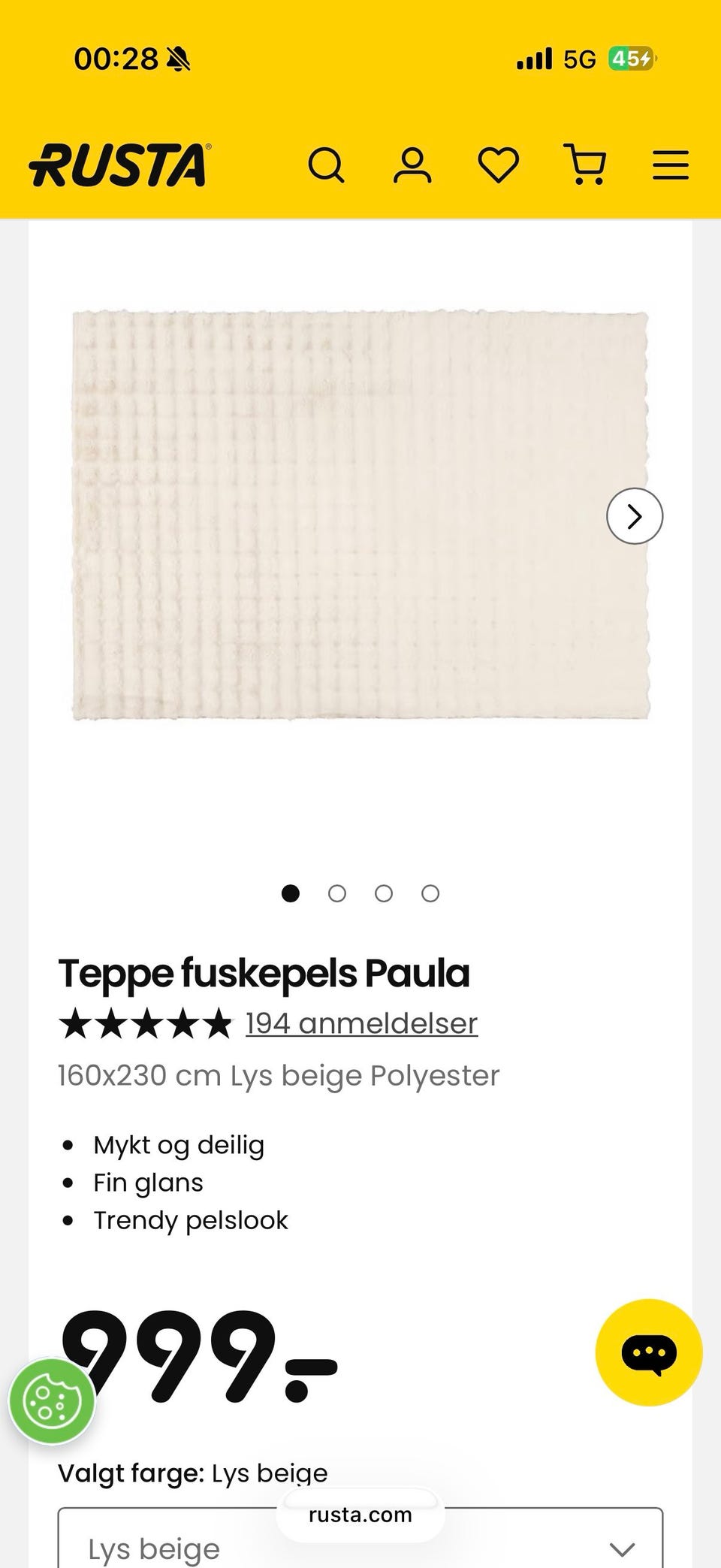Open the chat support bubble
The width and height of the screenshot is (721, 1568).
pos(649,1352)
